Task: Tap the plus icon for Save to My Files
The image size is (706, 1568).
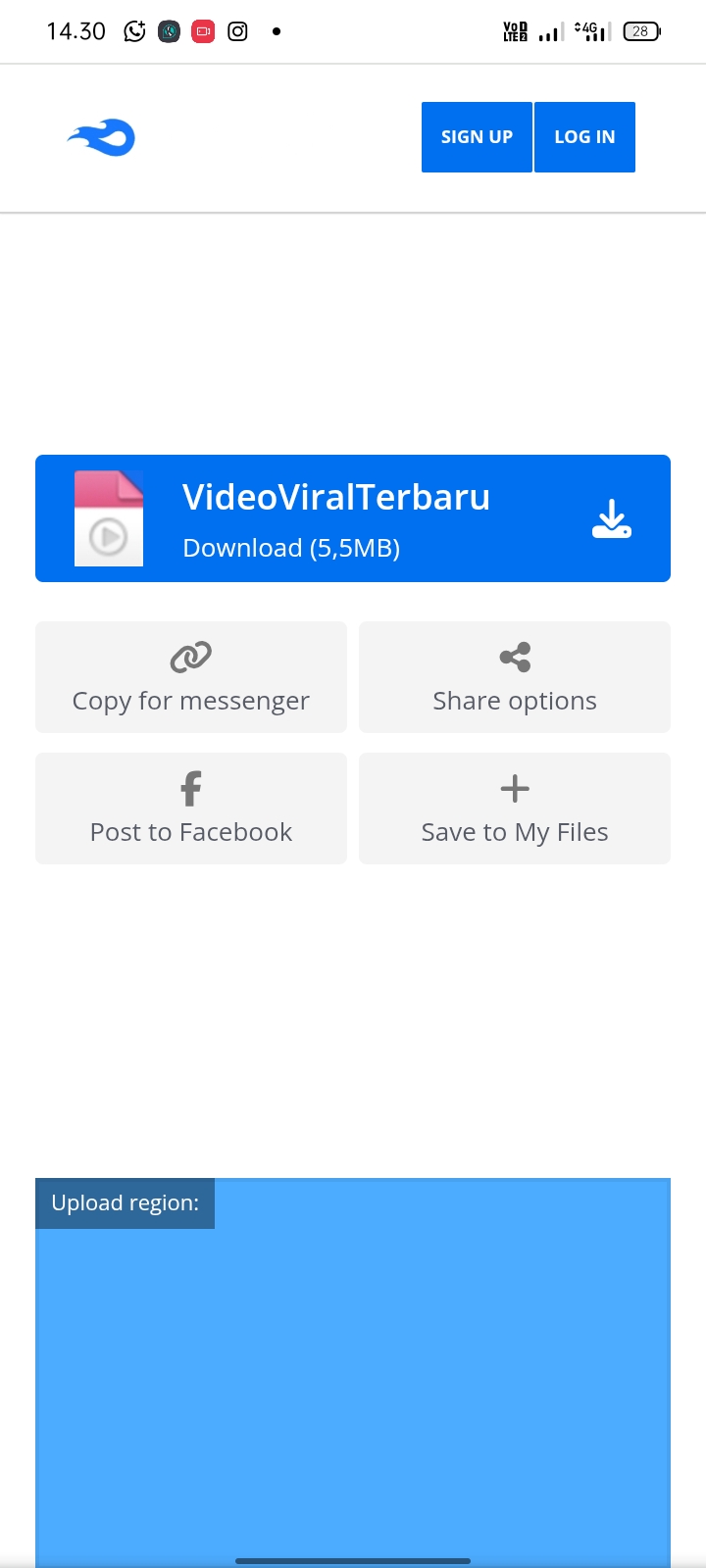Action: pyautogui.click(x=514, y=788)
